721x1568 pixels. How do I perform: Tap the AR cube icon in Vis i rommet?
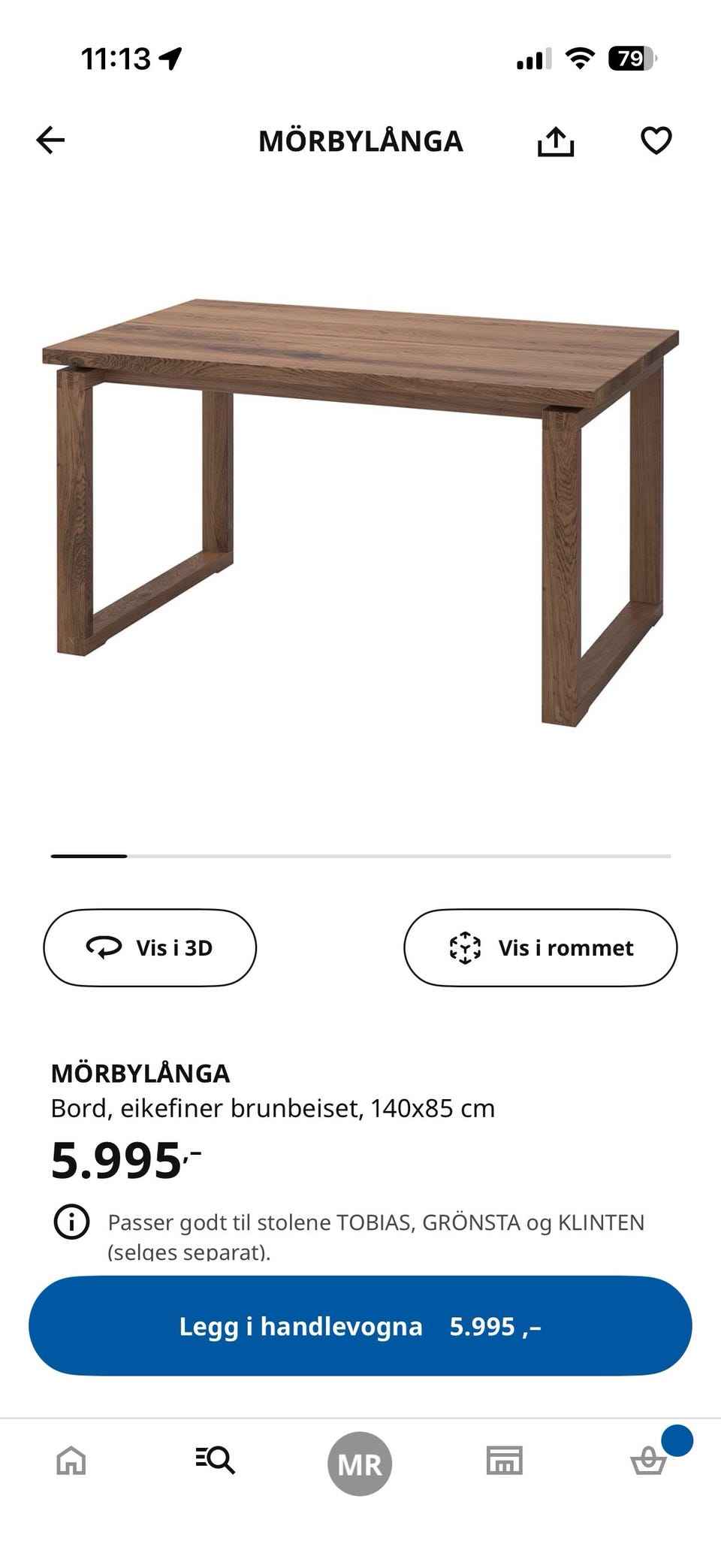[467, 947]
